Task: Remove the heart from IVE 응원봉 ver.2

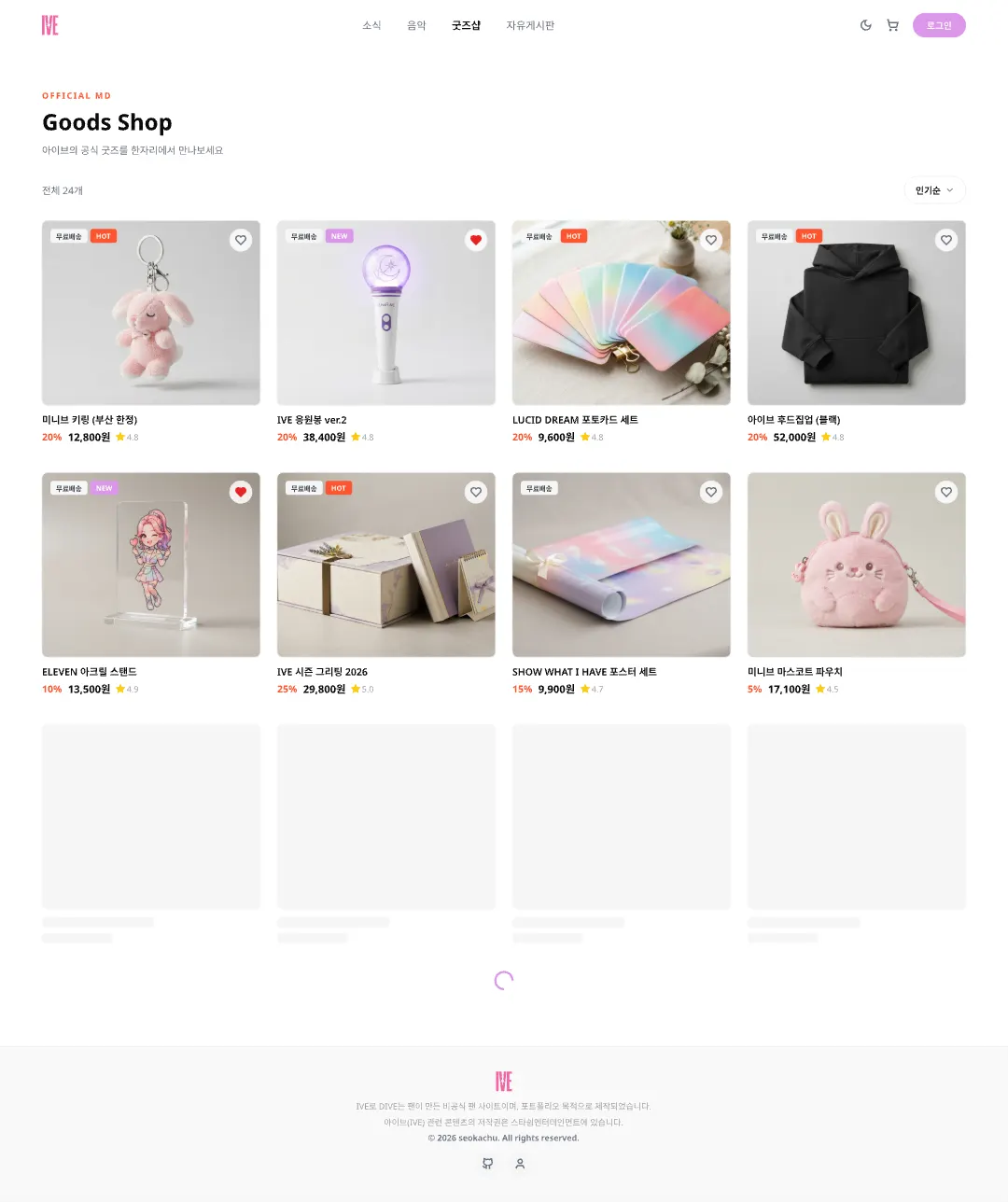Action: tap(476, 240)
